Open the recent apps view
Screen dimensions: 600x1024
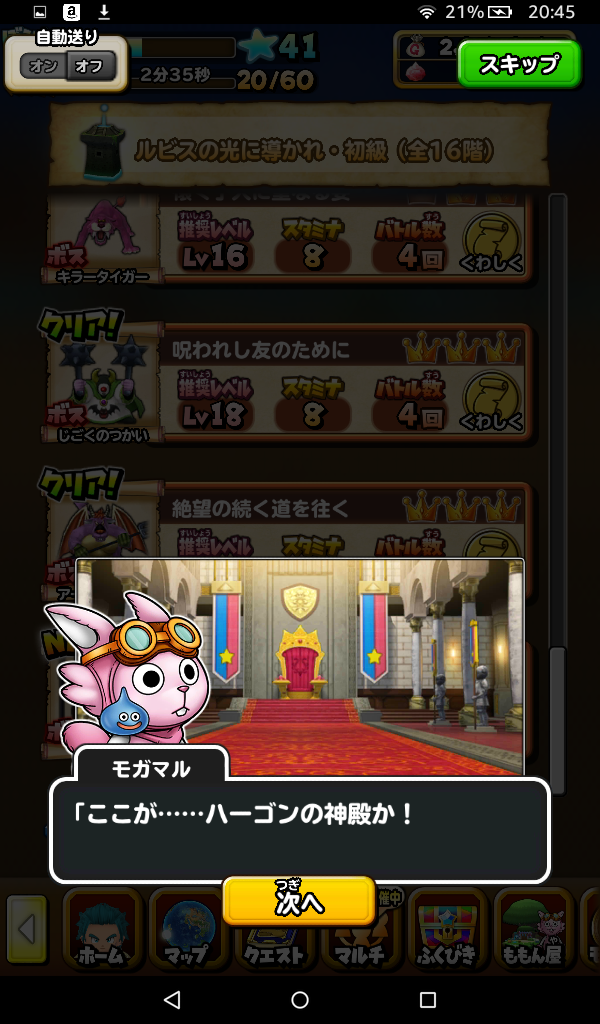click(x=428, y=999)
